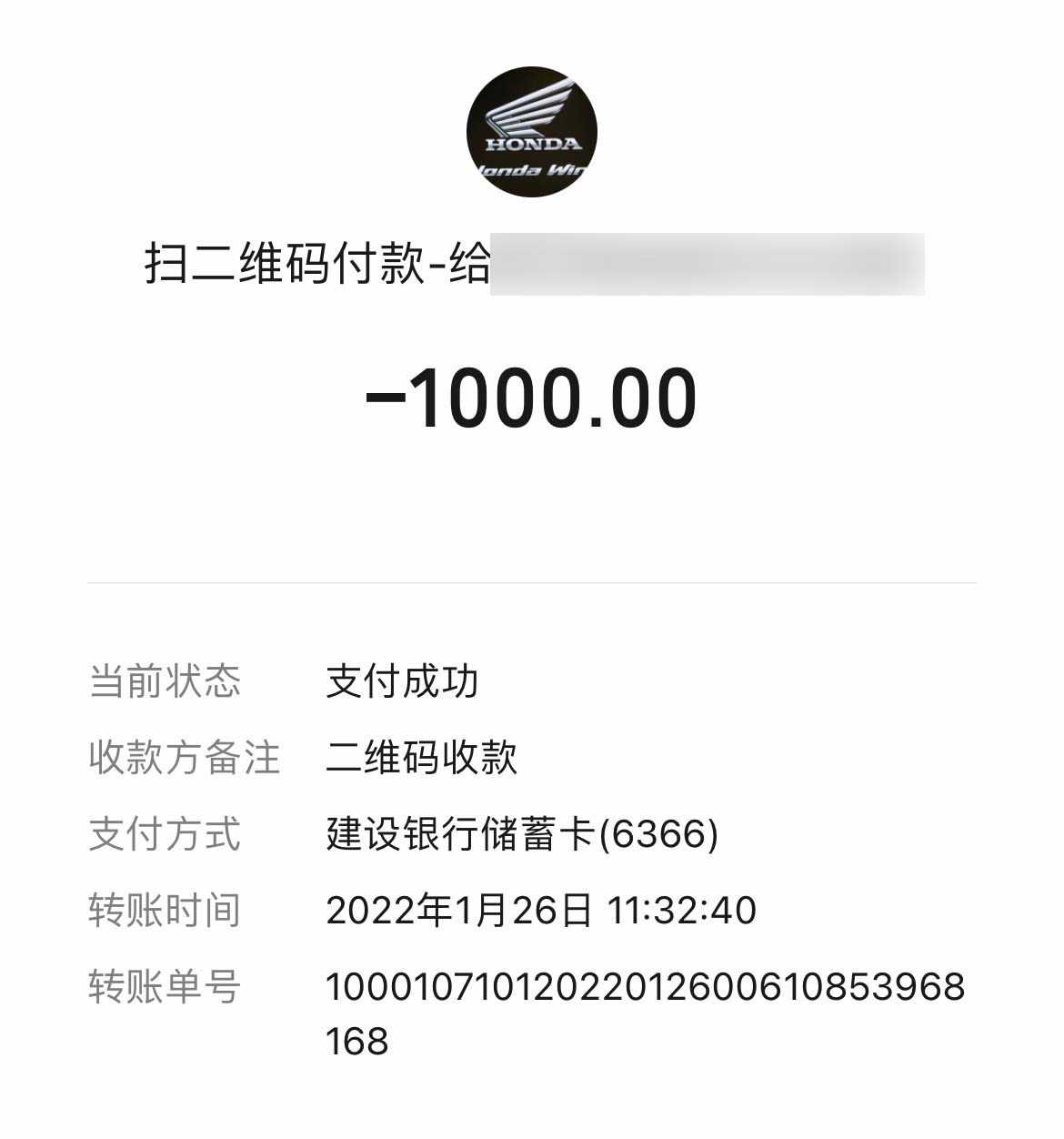Select the circular merchant icon above the title
This screenshot has height=1139, width=1064.
pyautogui.click(x=531, y=132)
